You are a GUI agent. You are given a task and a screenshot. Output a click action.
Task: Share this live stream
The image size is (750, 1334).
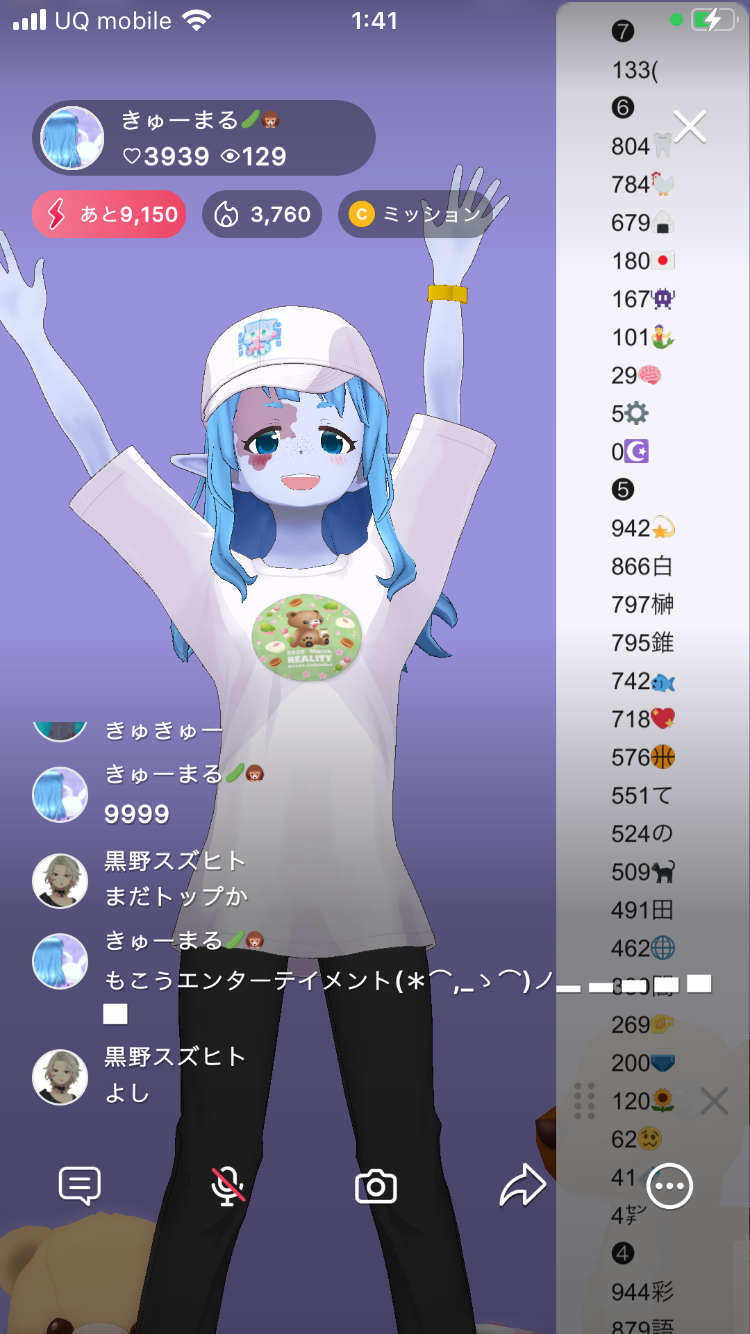coord(523,1187)
